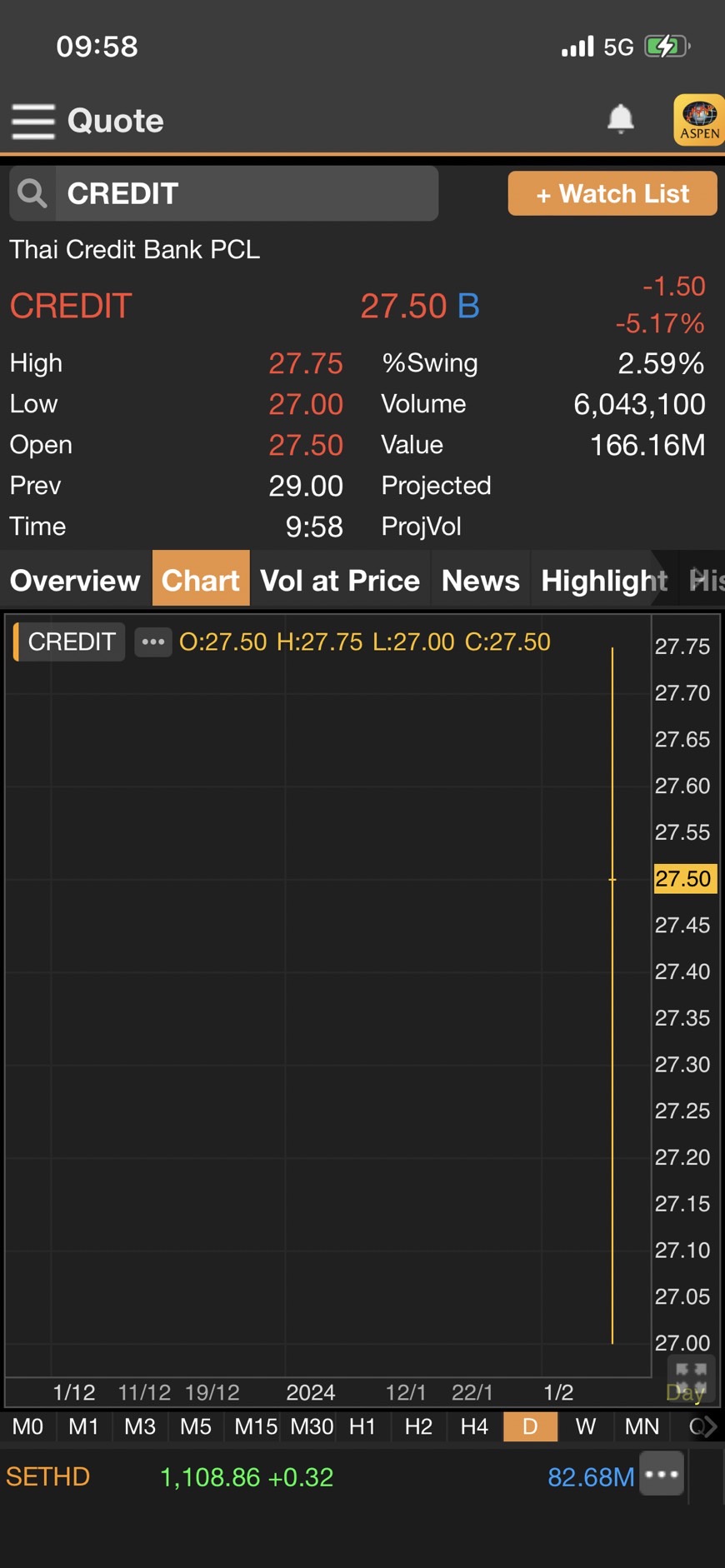
Task: Tap the CREDIT symbol search field
Action: point(246,193)
